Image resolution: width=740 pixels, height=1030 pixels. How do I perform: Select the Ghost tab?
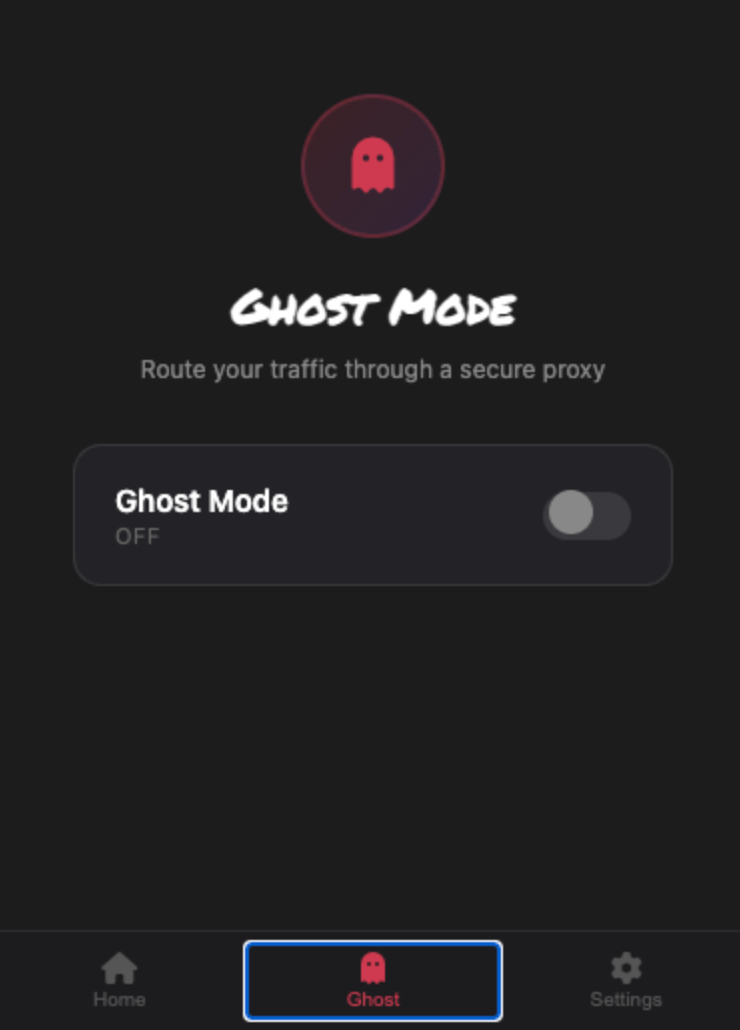click(372, 980)
